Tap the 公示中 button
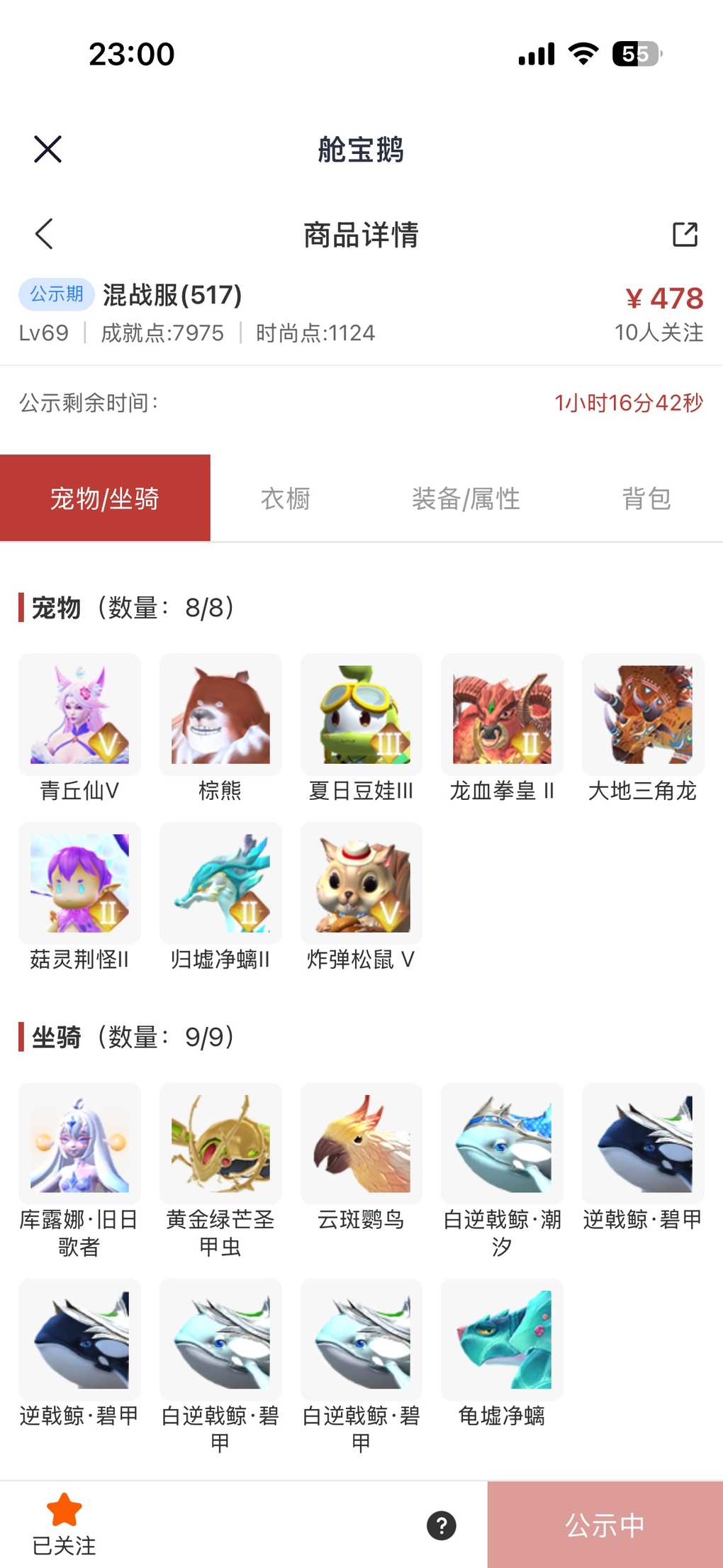The height and width of the screenshot is (1568, 723). pos(605,1525)
